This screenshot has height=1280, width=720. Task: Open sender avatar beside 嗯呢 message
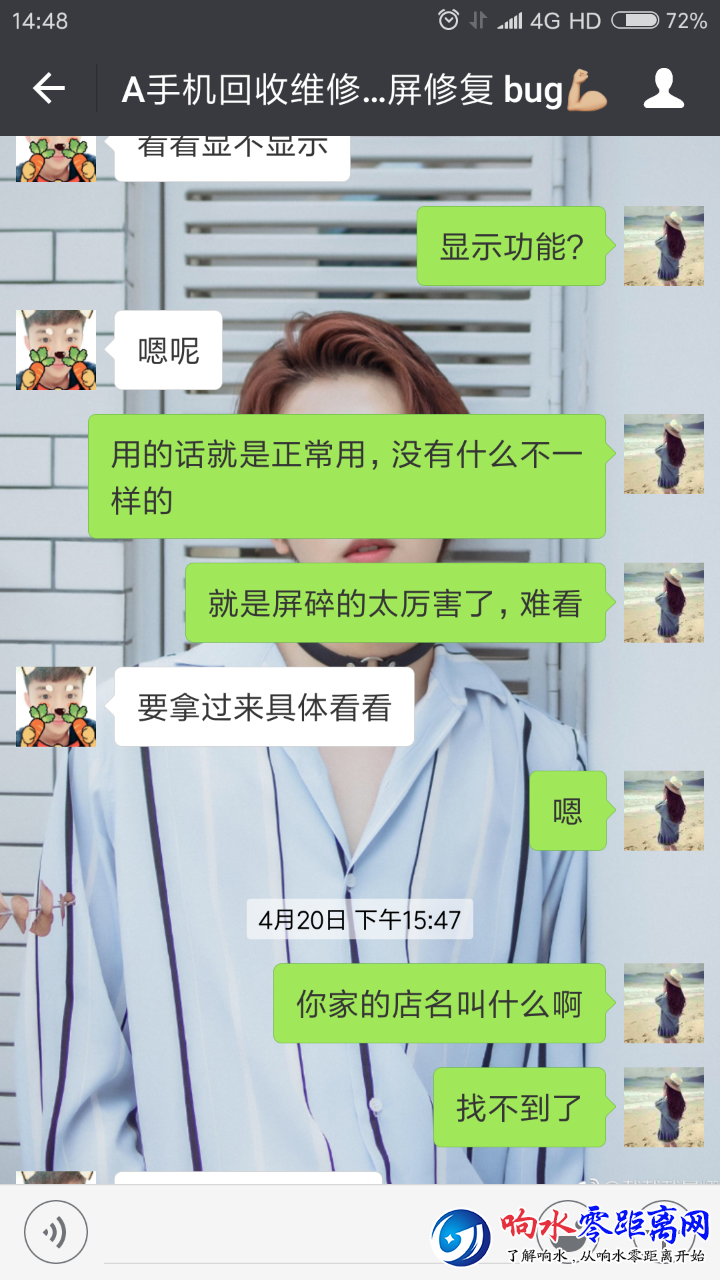click(x=56, y=350)
